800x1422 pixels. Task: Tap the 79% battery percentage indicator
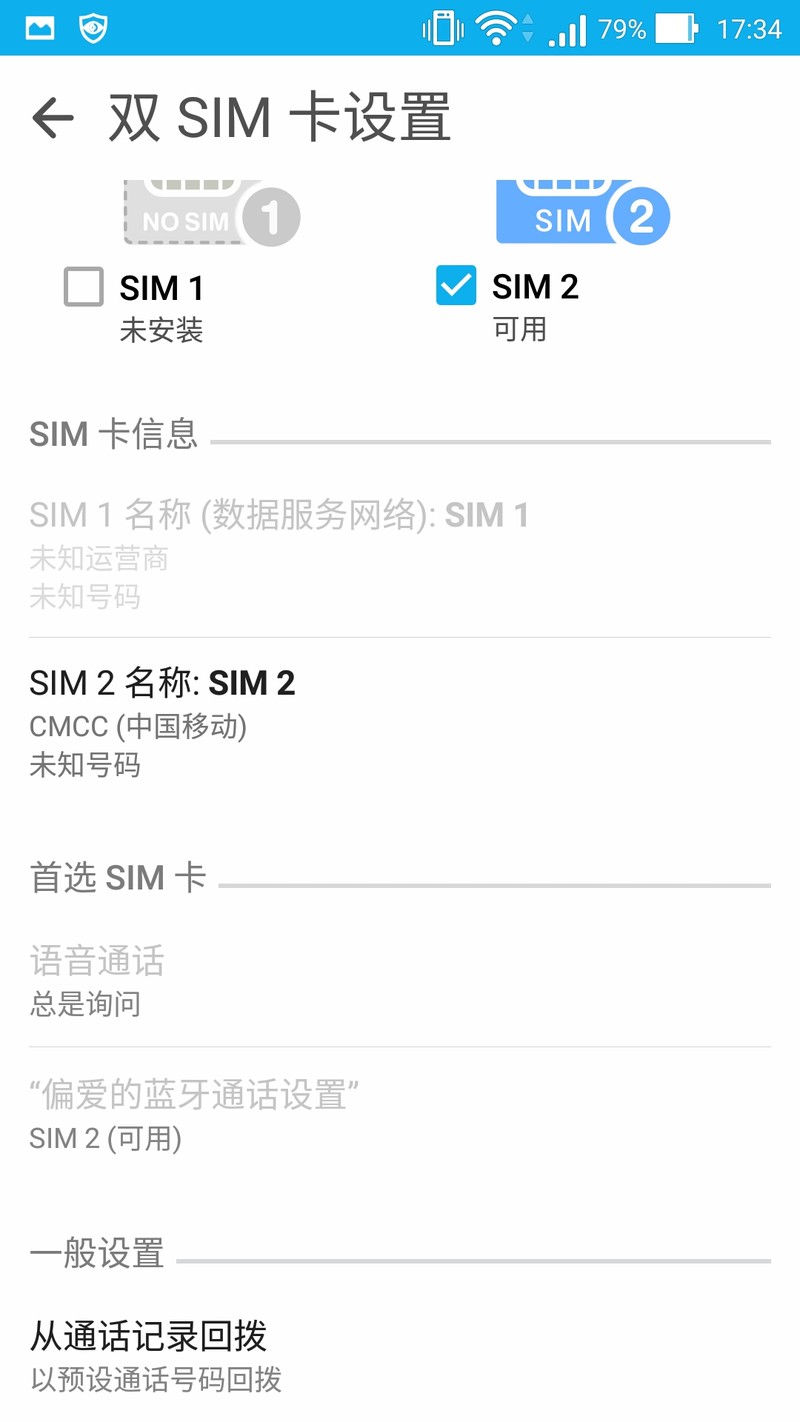click(621, 28)
